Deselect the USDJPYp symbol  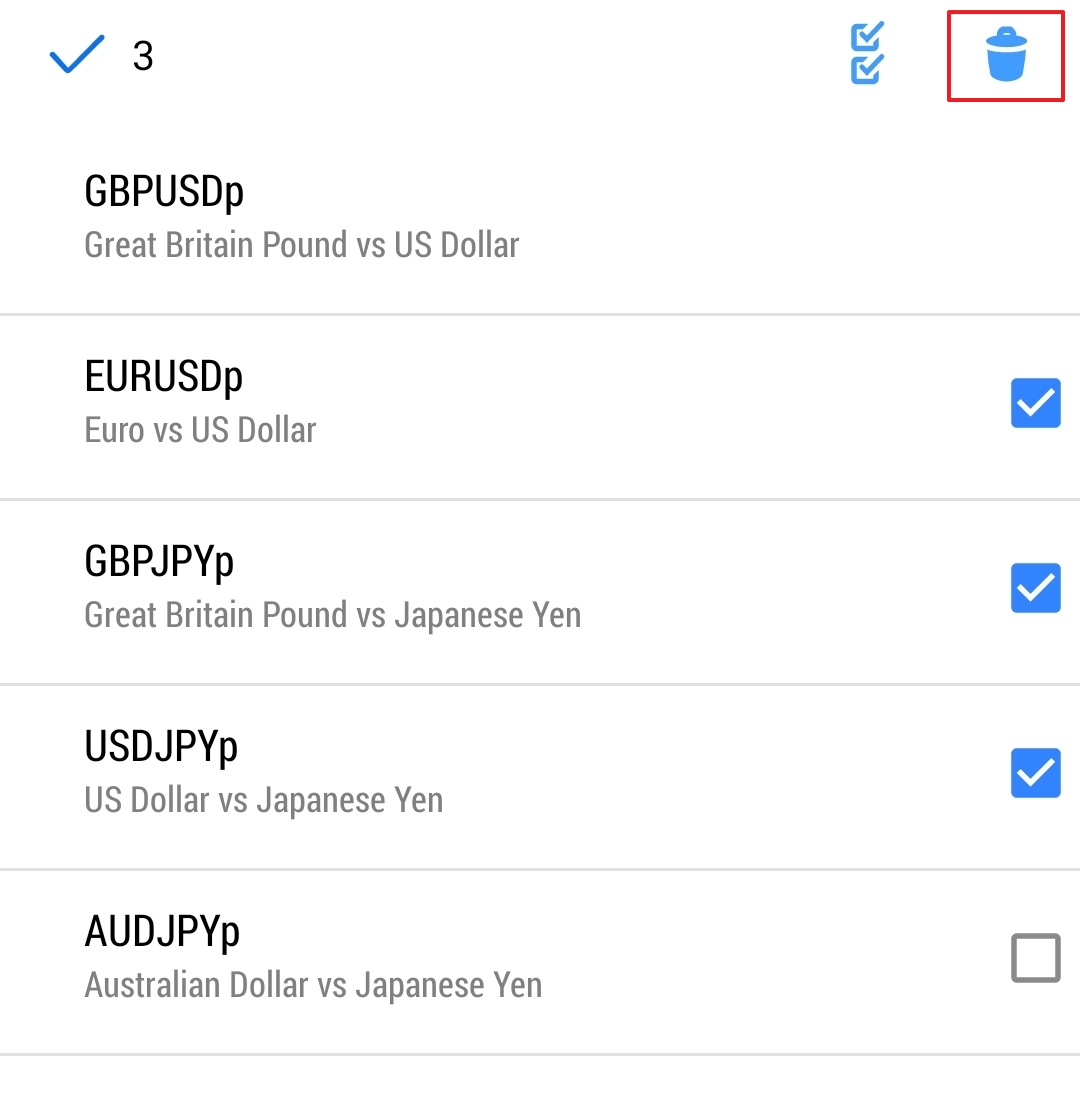click(x=1036, y=772)
